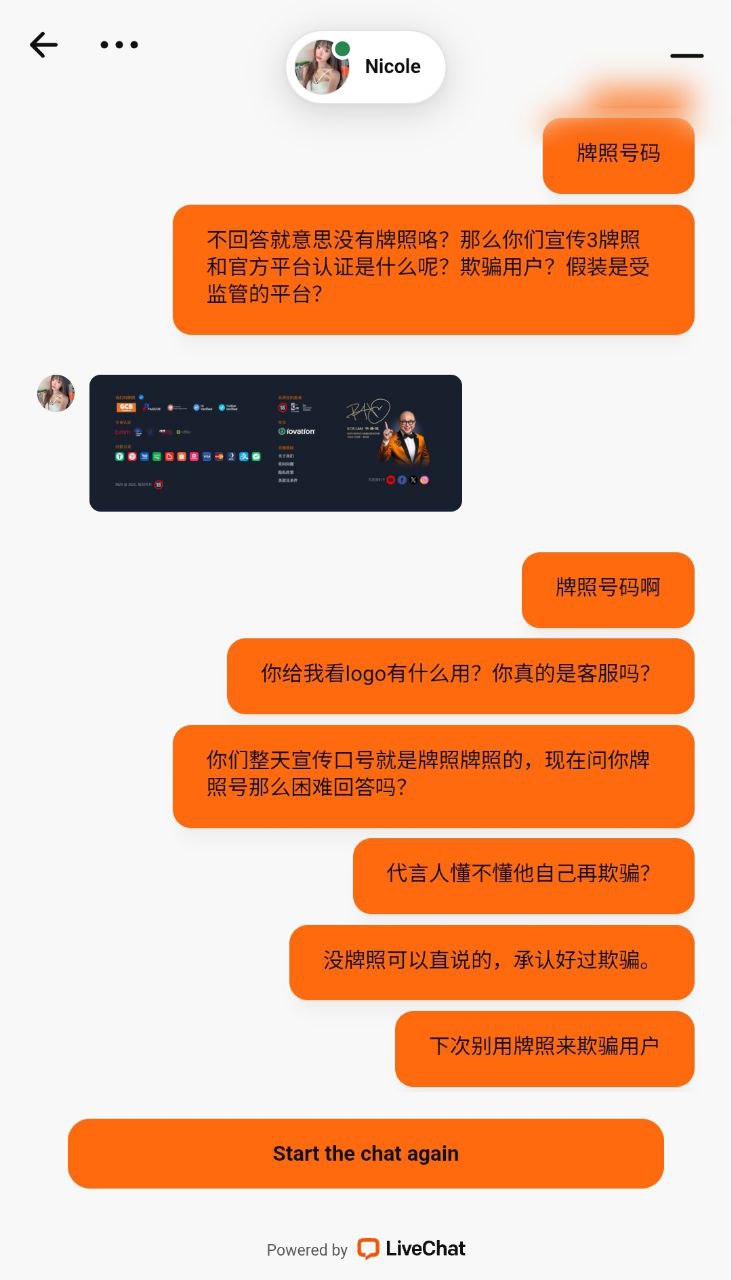This screenshot has width=732, height=1280.
Task: Click the green online status indicator
Action: tap(341, 47)
